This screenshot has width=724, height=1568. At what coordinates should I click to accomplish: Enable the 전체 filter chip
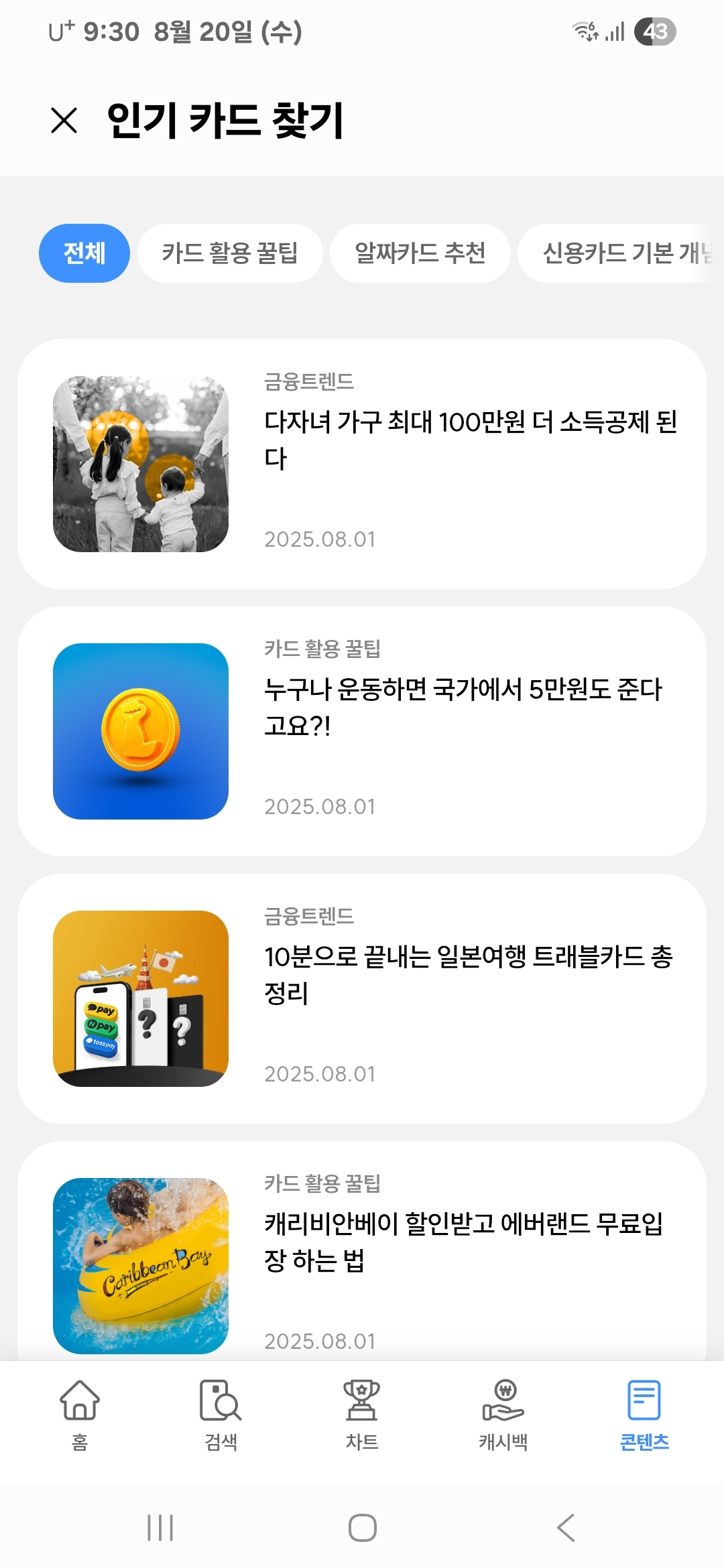pyautogui.click(x=83, y=253)
